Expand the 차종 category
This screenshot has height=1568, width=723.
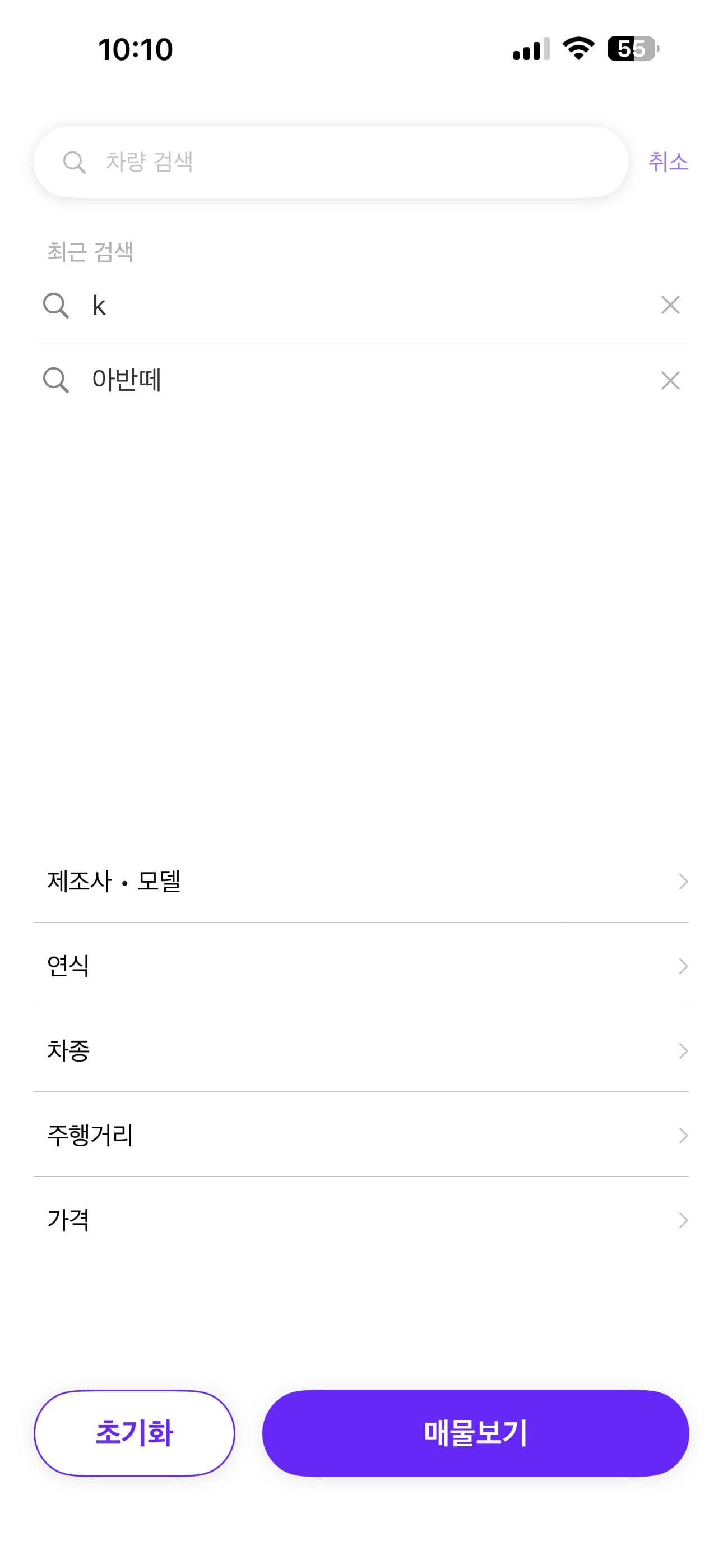coord(361,1049)
